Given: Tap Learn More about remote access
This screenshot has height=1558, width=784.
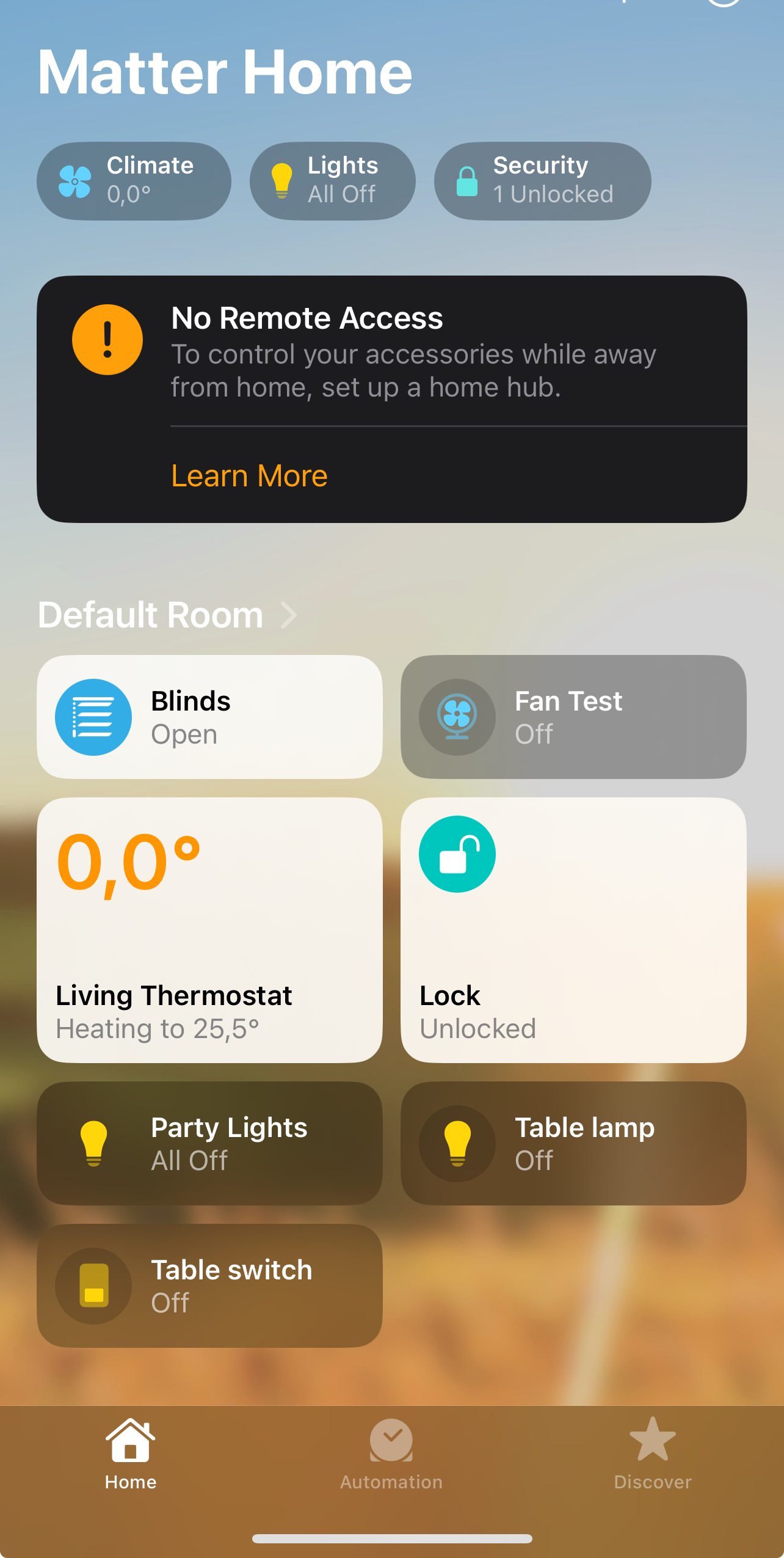Looking at the screenshot, I should point(249,476).
